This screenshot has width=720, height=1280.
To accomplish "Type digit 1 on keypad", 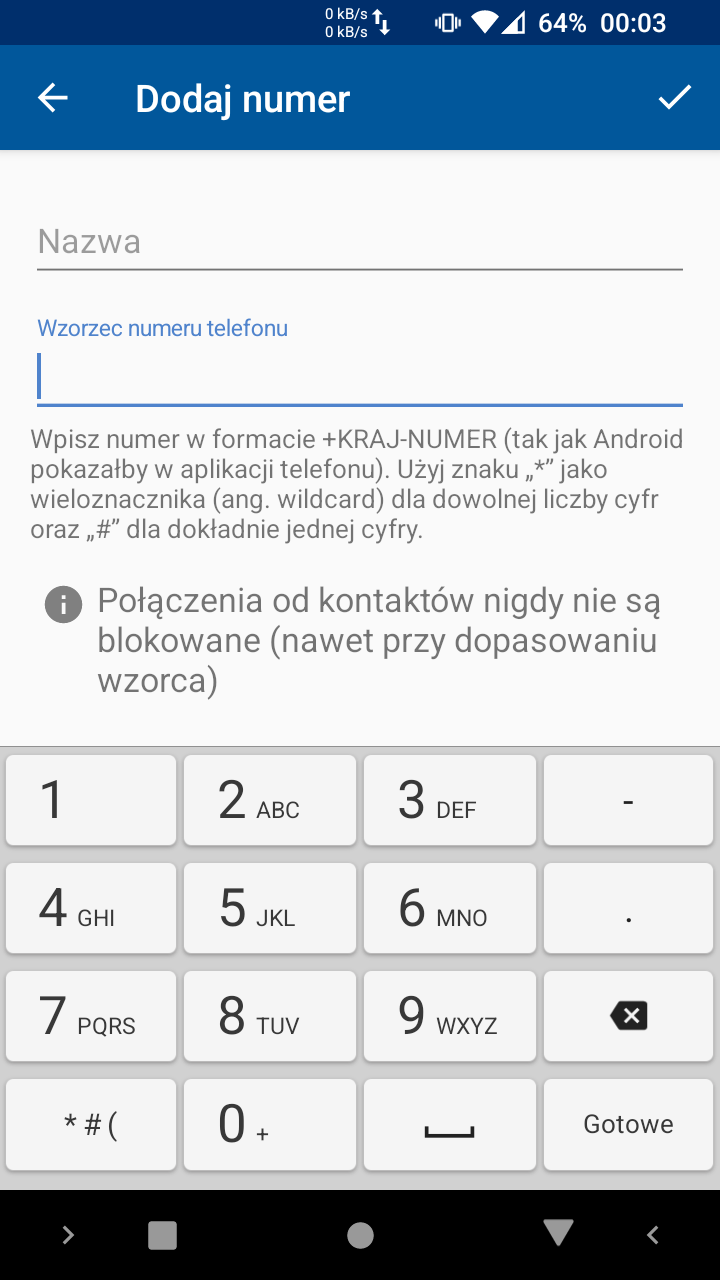I will coord(91,800).
